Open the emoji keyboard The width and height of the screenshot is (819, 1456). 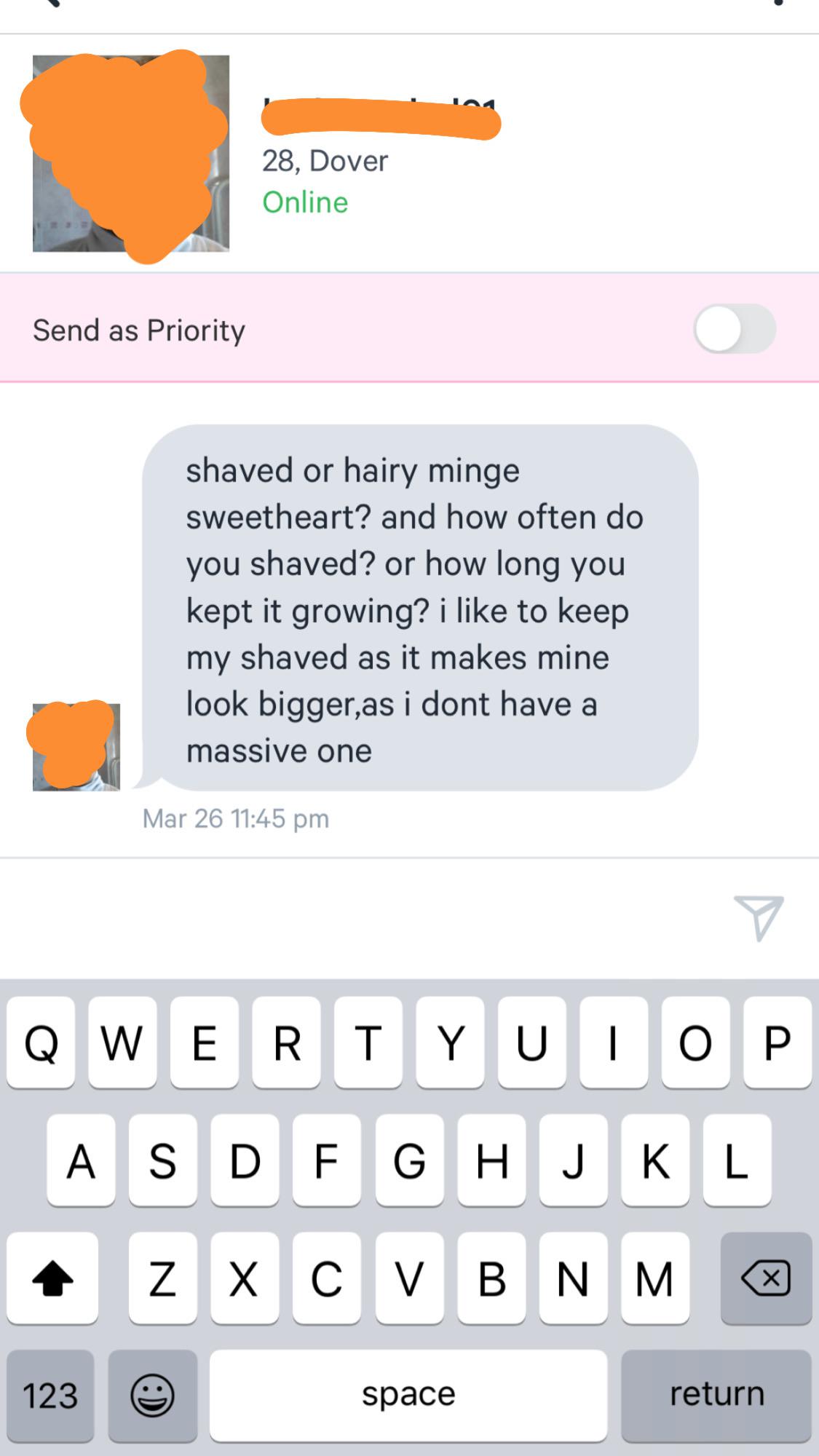[x=152, y=1395]
